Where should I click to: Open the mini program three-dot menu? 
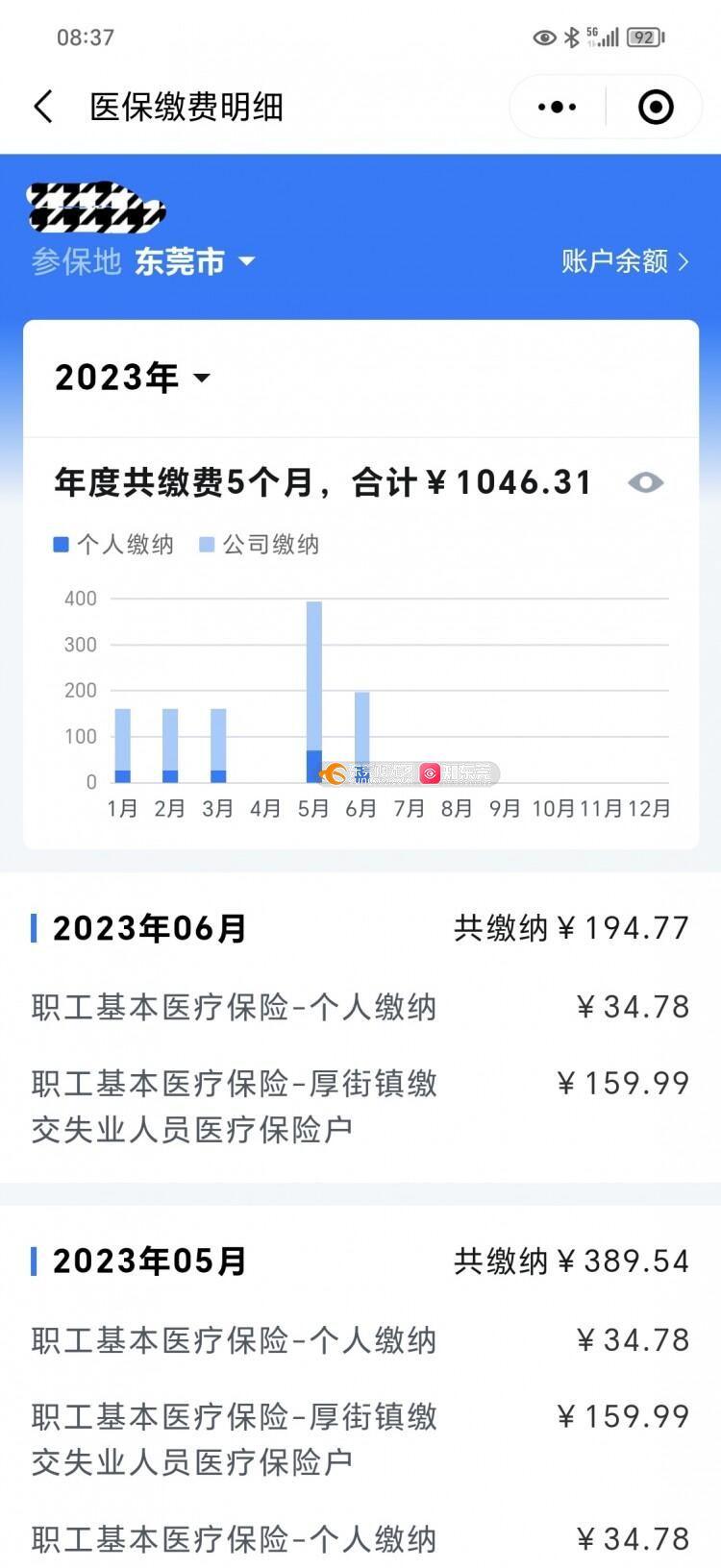point(558,107)
